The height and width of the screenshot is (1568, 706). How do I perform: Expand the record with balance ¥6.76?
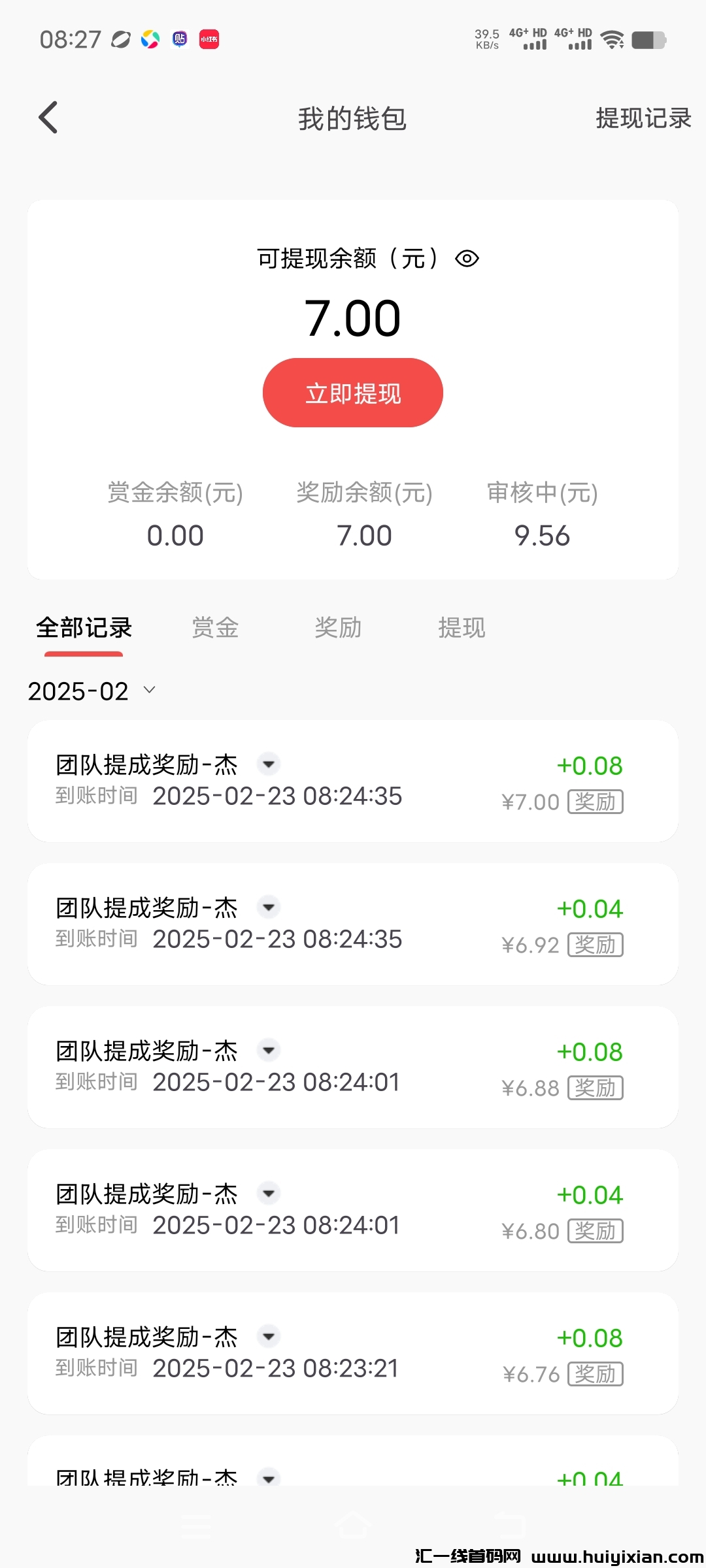(x=269, y=1336)
